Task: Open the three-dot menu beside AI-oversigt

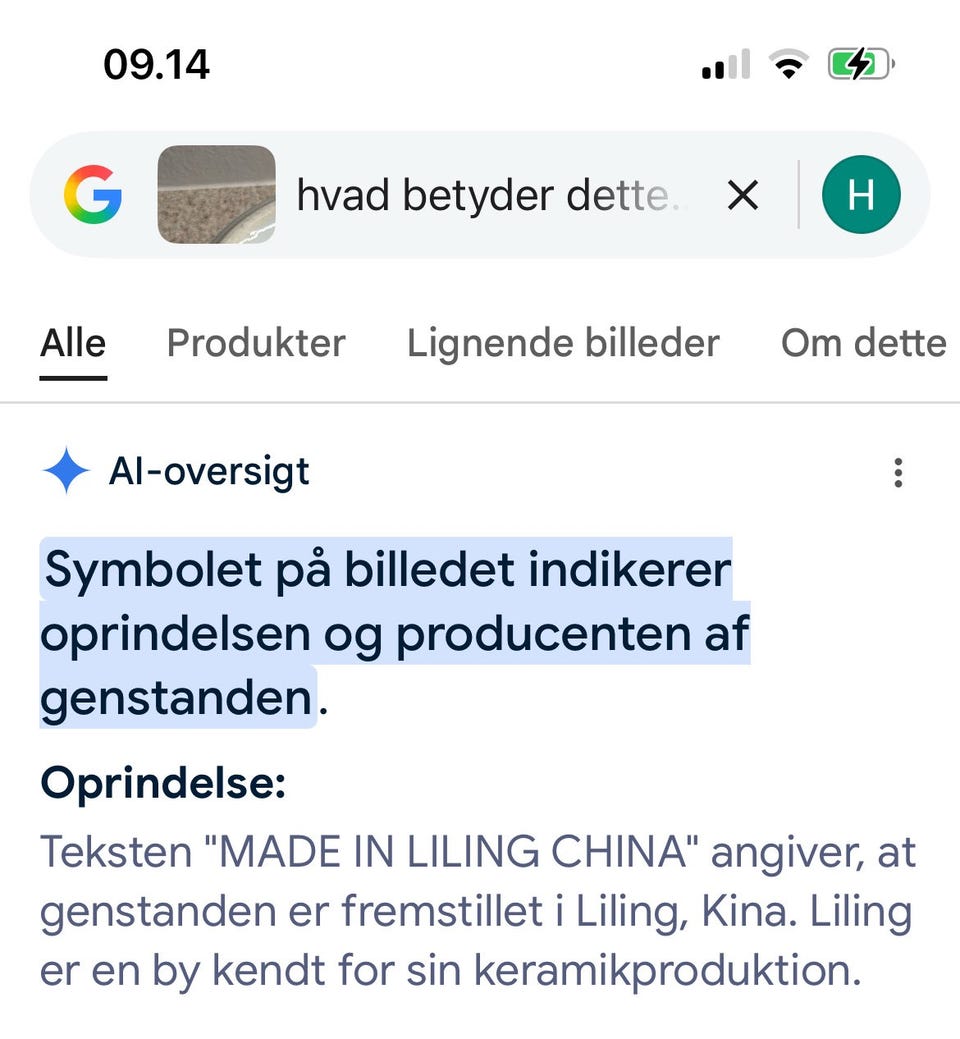Action: coord(898,473)
